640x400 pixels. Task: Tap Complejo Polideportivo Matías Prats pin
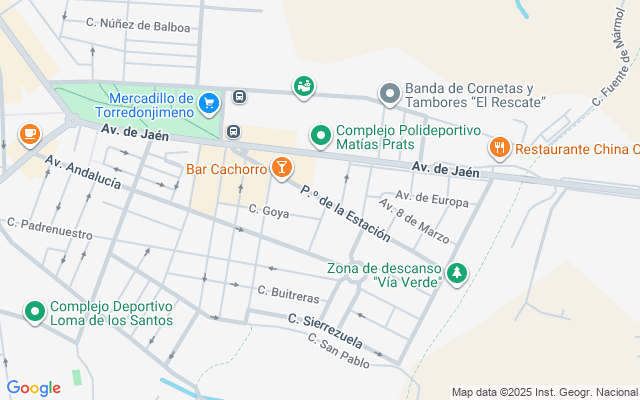pos(321,136)
